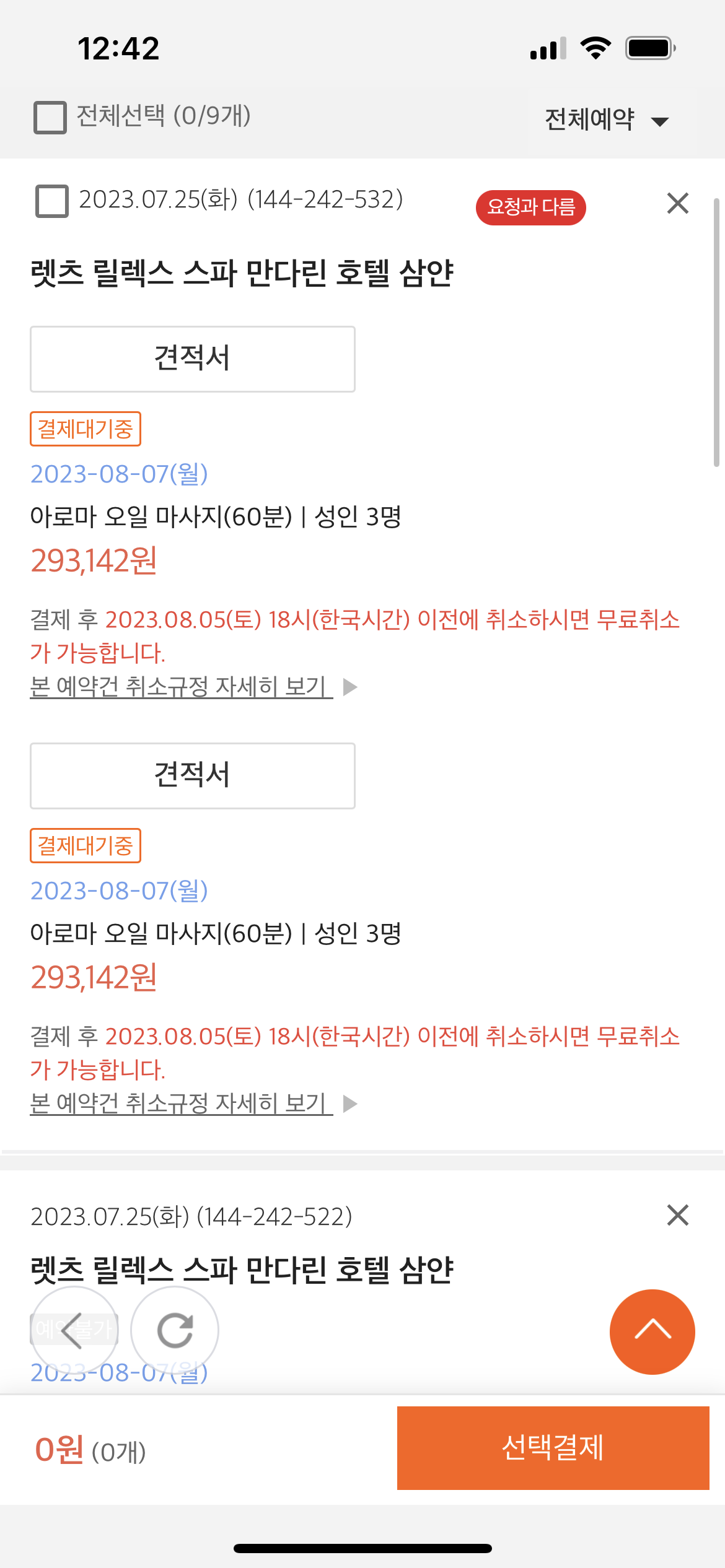Reload the page with the refresh icon
Image resolution: width=725 pixels, height=1568 pixels.
pos(175,1330)
